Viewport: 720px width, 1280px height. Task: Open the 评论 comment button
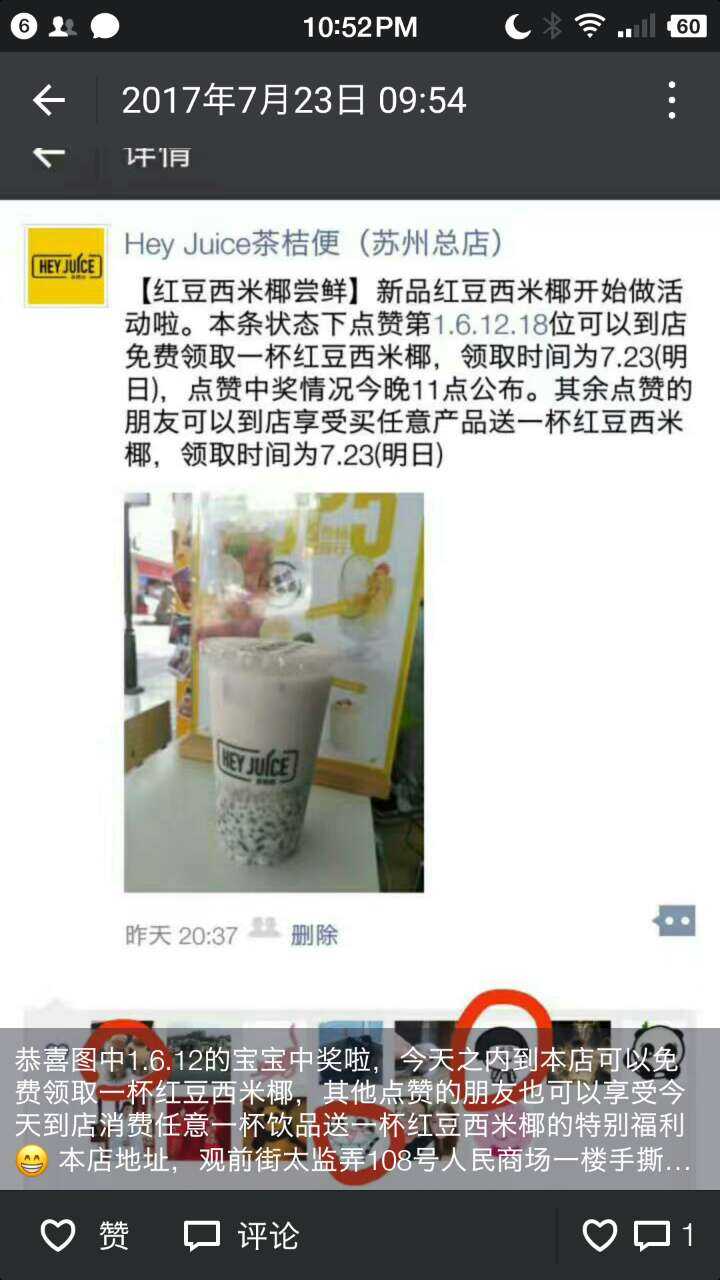(241, 1236)
